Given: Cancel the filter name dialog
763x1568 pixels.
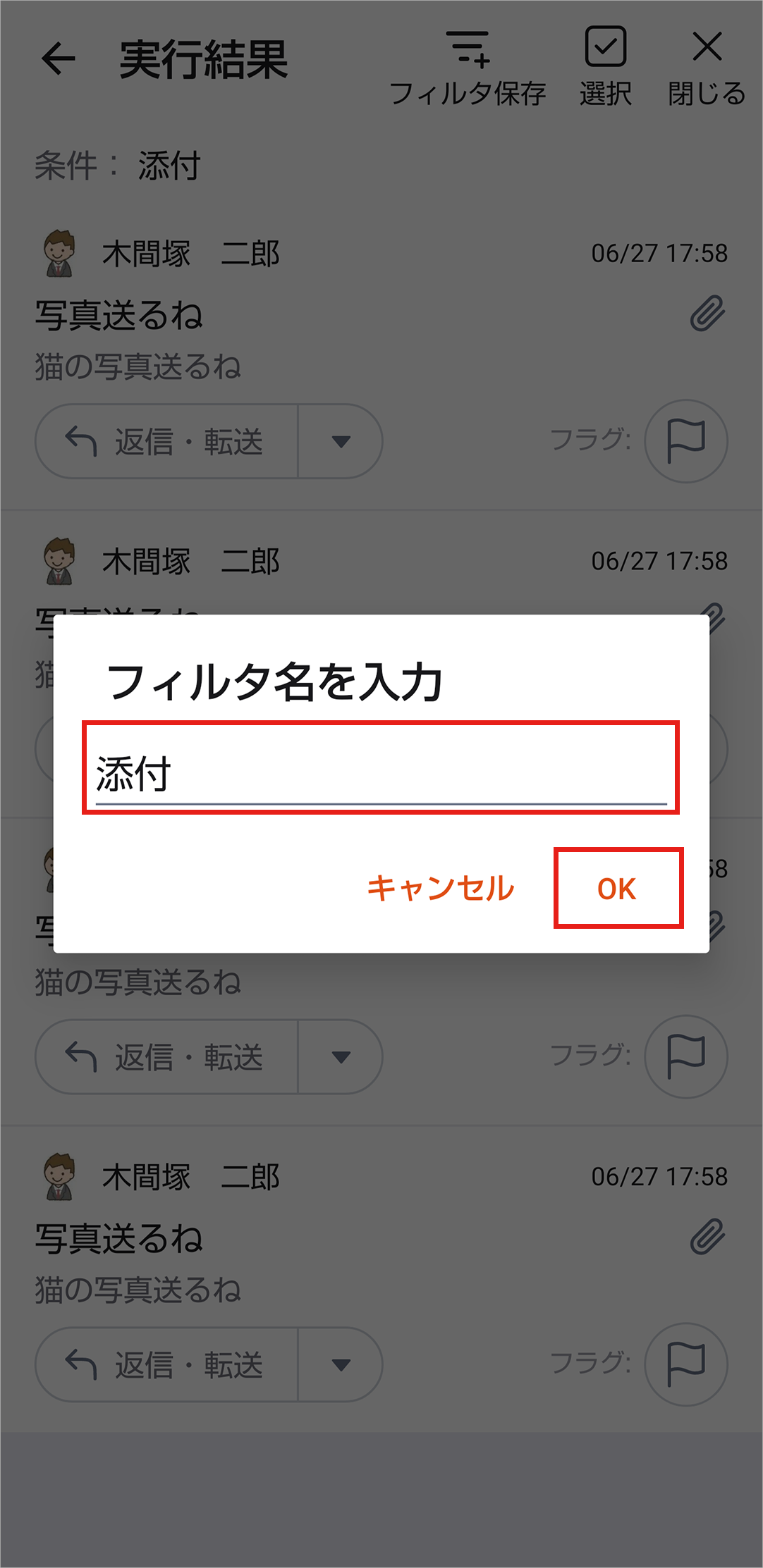Looking at the screenshot, I should point(441,888).
